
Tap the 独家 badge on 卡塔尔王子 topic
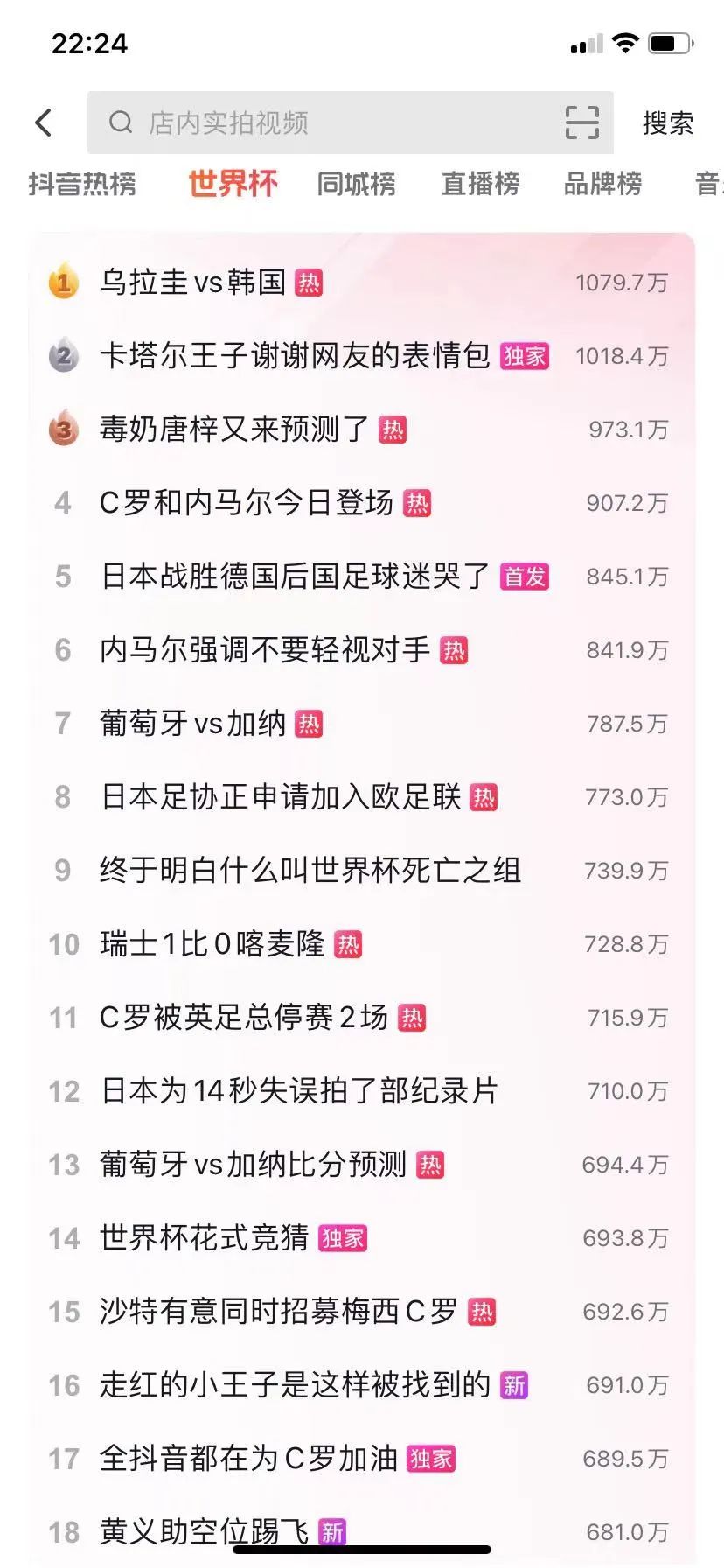point(524,356)
